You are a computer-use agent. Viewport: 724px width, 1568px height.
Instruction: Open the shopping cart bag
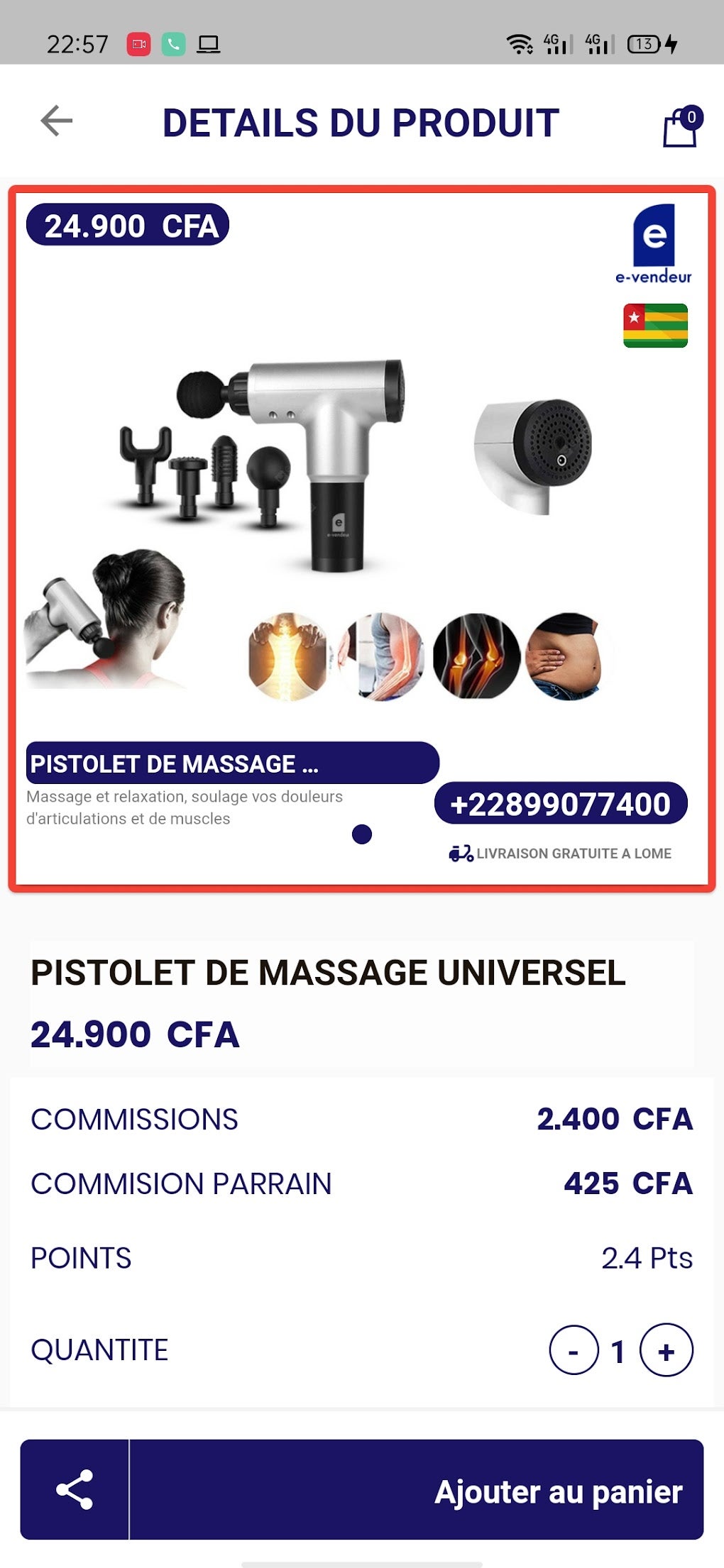[680, 128]
